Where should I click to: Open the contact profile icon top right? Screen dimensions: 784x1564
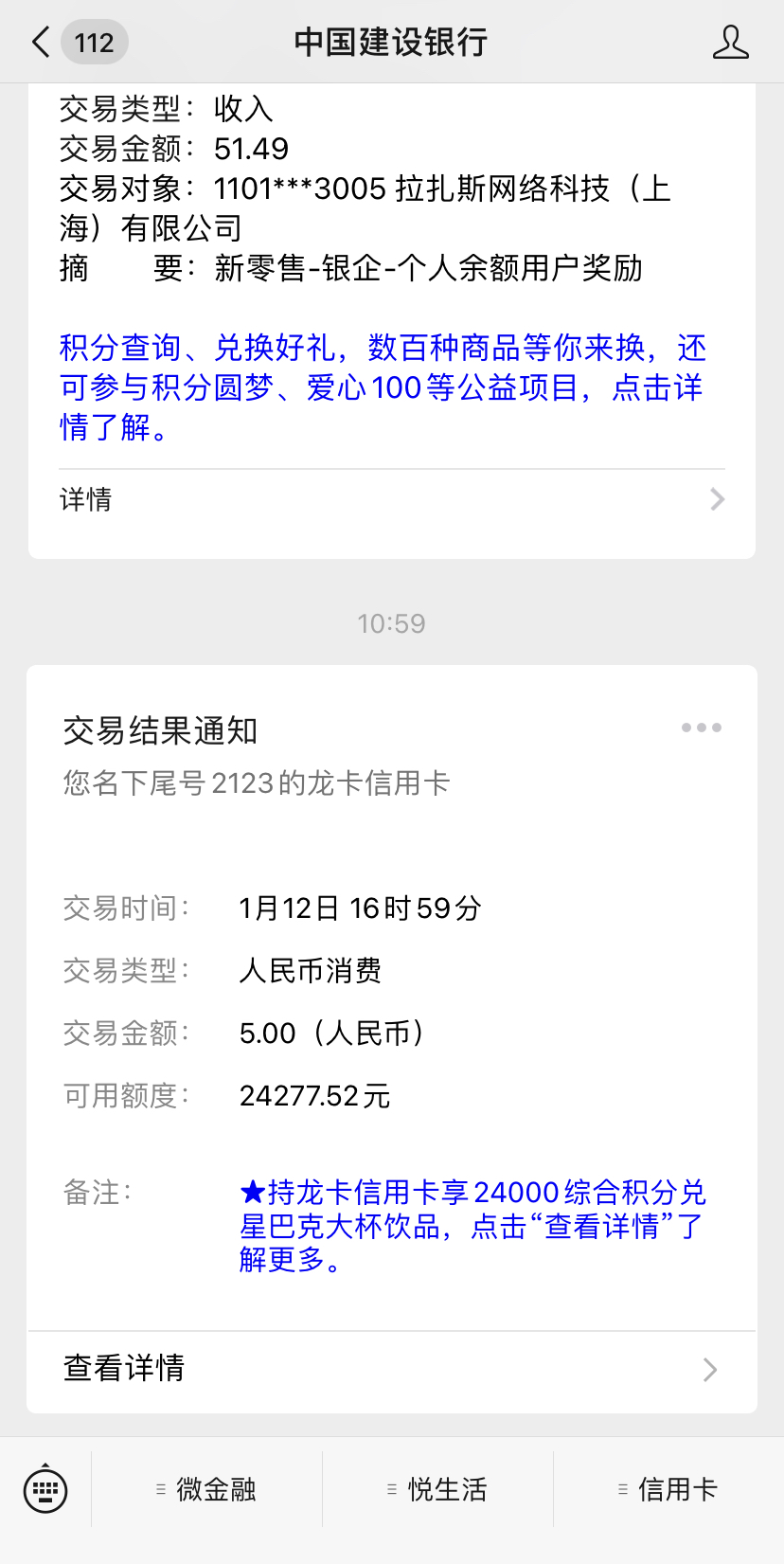coord(730,42)
